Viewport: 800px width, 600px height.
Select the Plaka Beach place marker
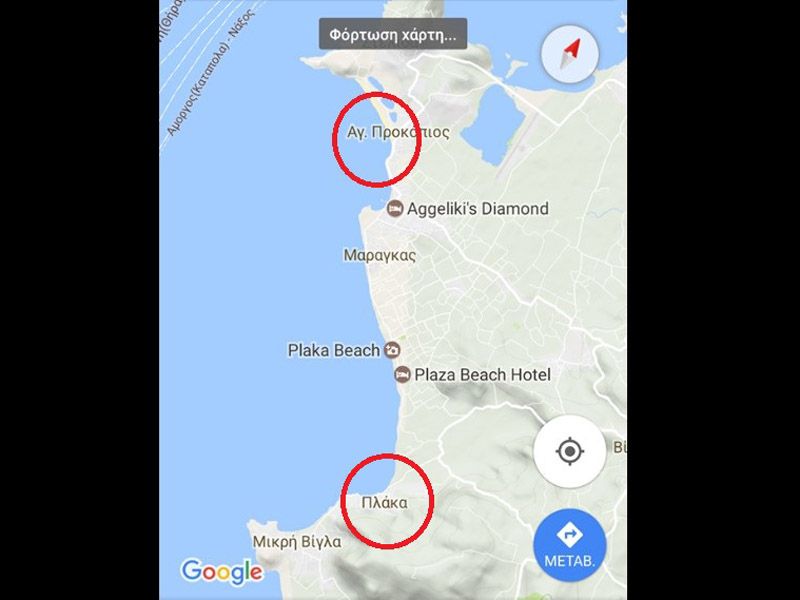click(392, 350)
